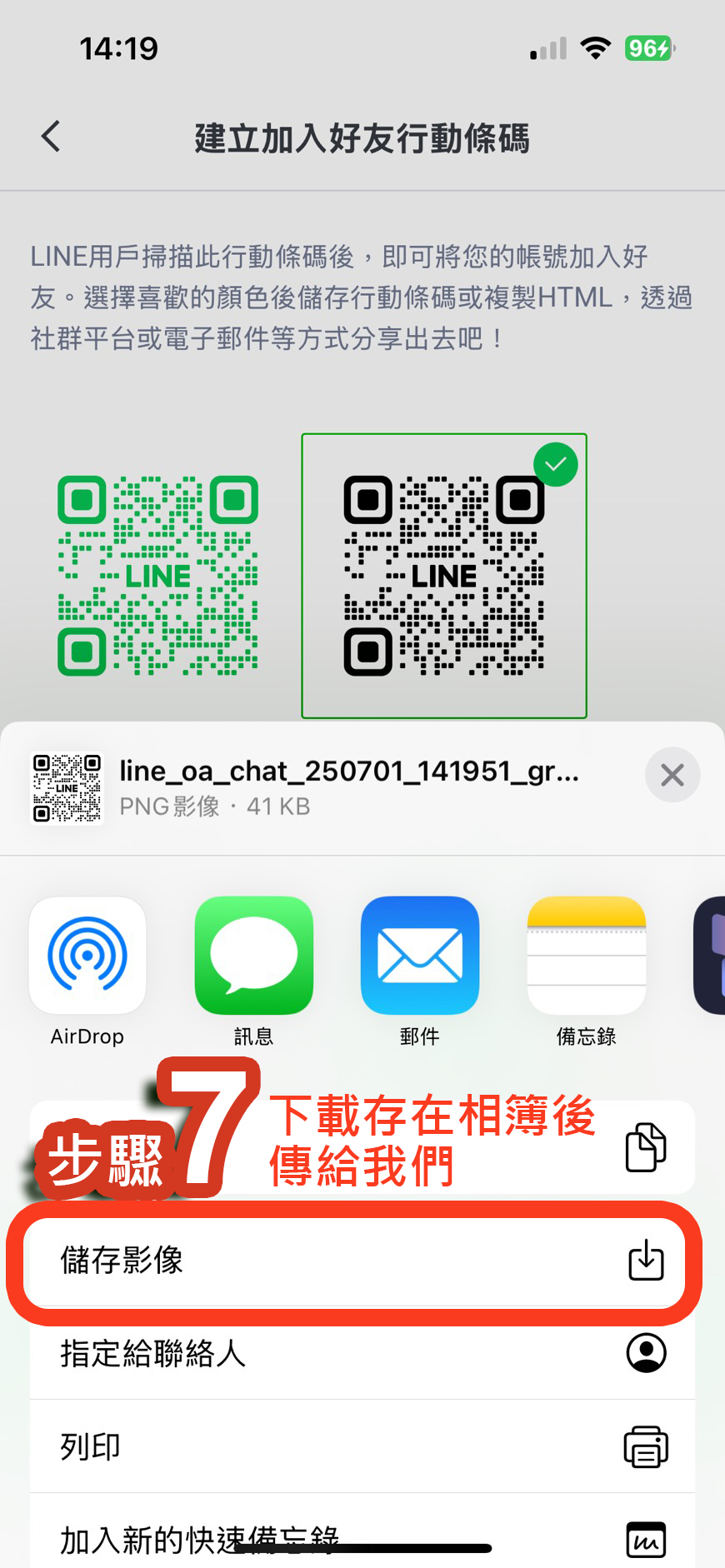Add the image to 備忘錄

pyautogui.click(x=586, y=955)
